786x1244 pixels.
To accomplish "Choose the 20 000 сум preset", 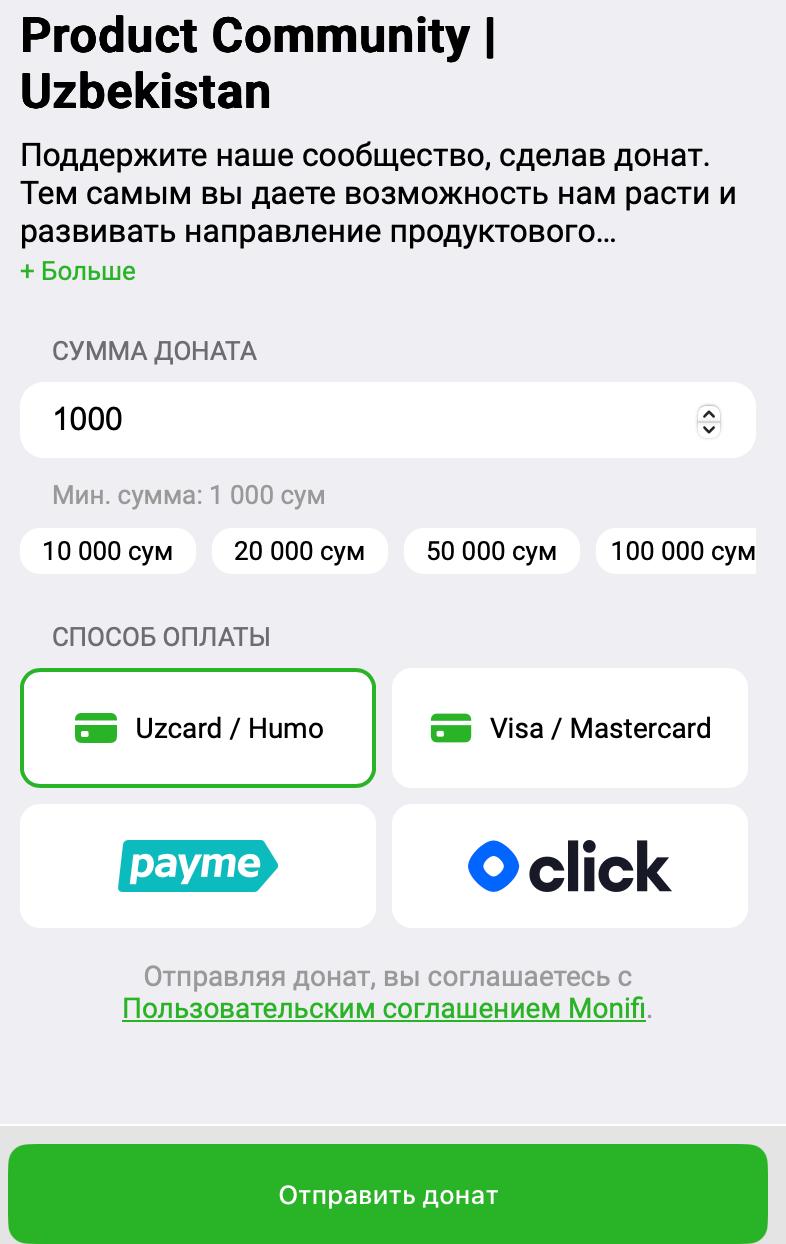I will pos(299,551).
